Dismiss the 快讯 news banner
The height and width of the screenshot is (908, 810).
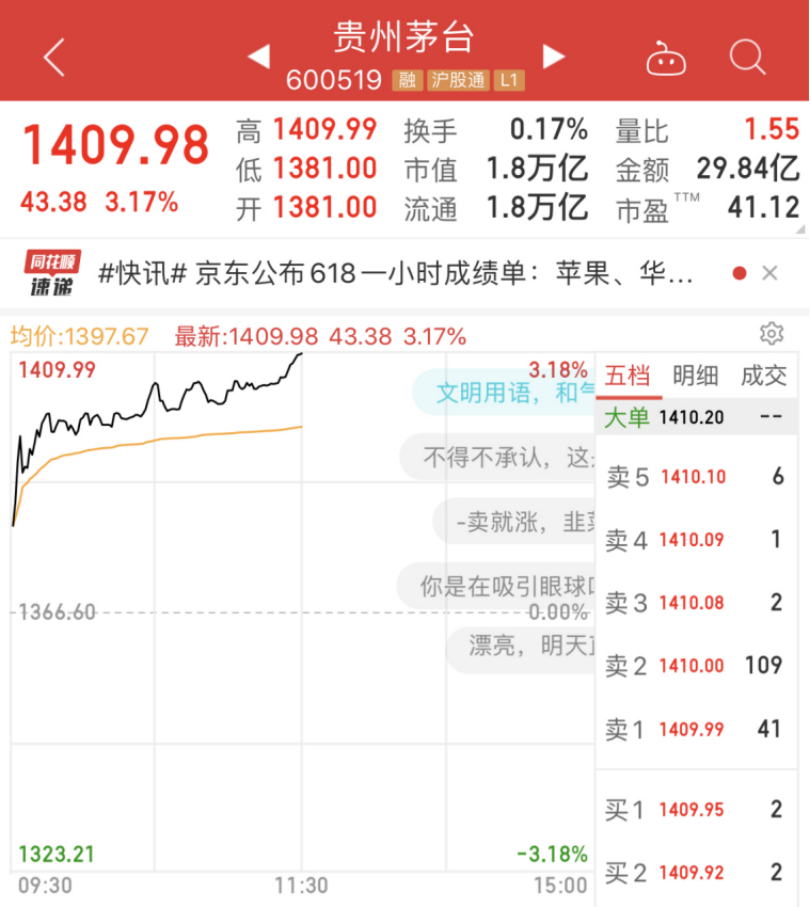[770, 273]
